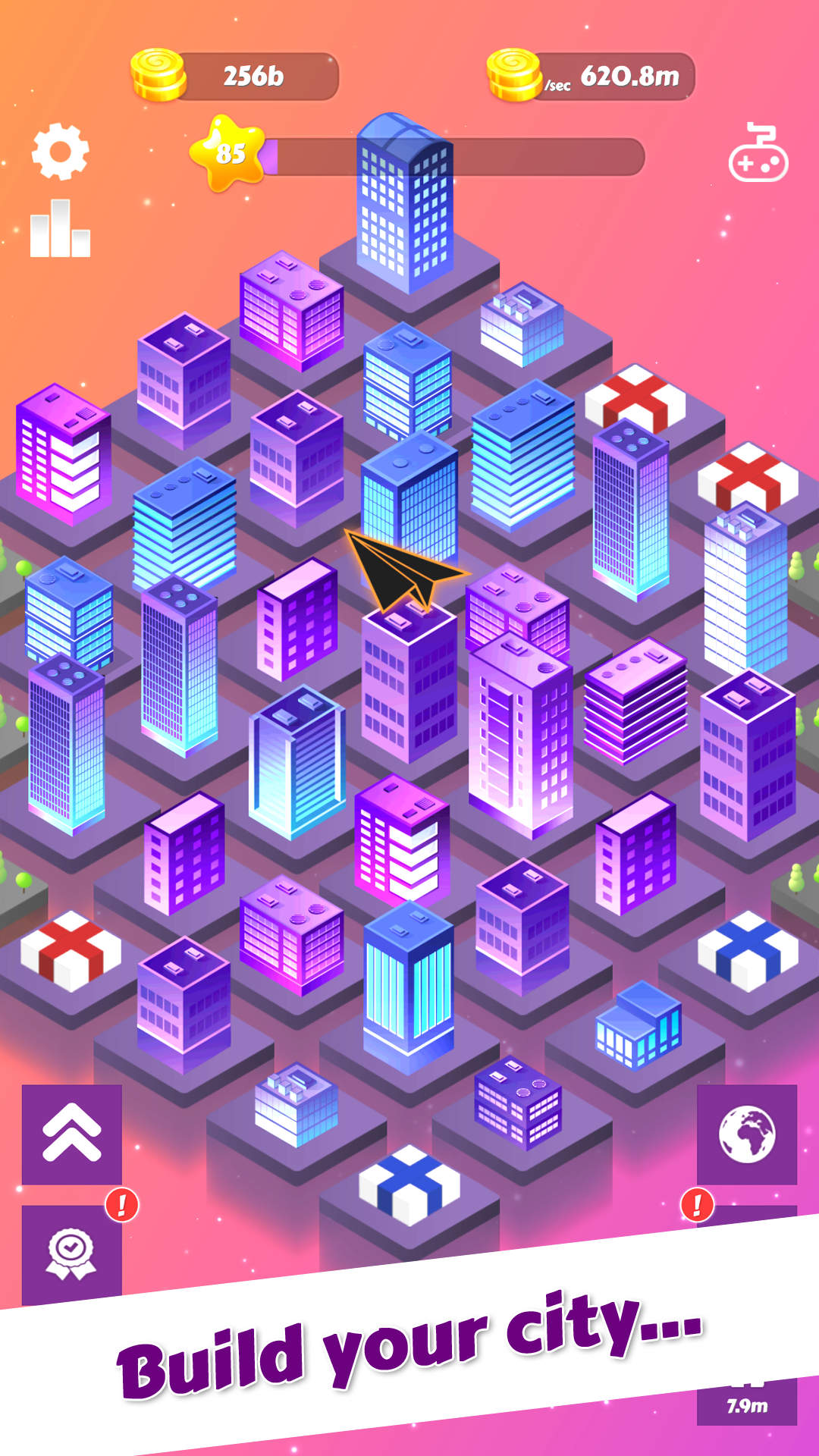Open the statistics bar-chart icon
The height and width of the screenshot is (1456, 819).
61,227
